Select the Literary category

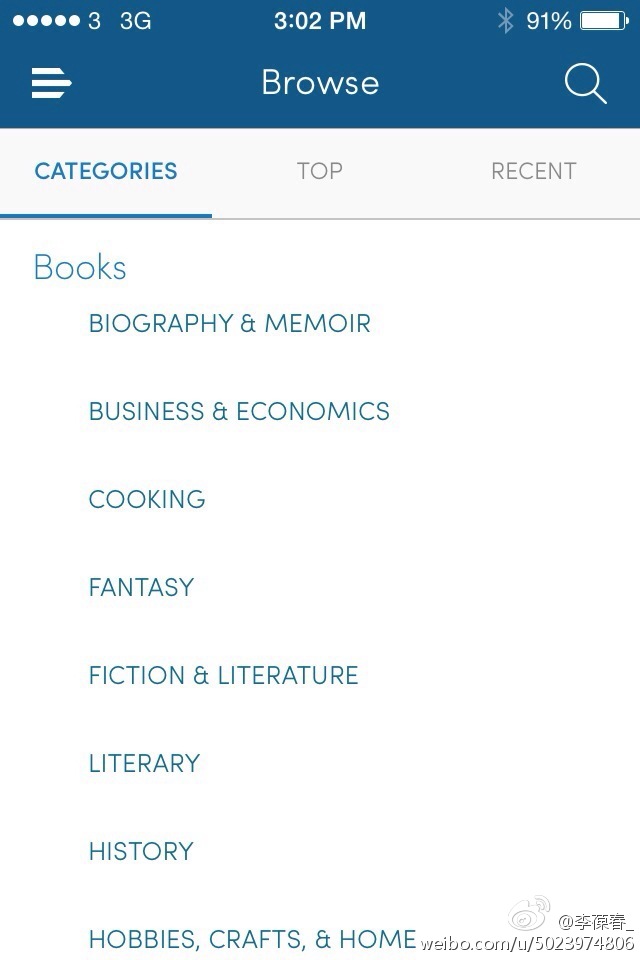point(144,763)
